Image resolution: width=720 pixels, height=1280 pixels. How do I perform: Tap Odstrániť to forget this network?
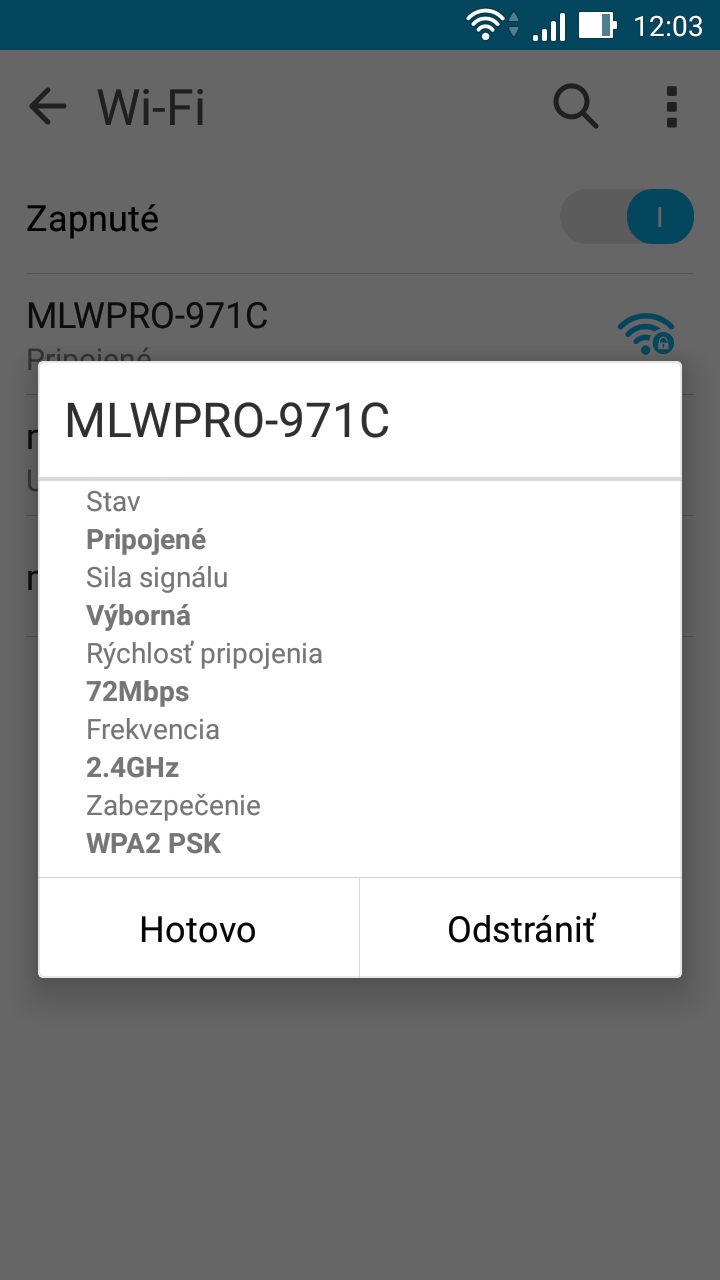(520, 929)
